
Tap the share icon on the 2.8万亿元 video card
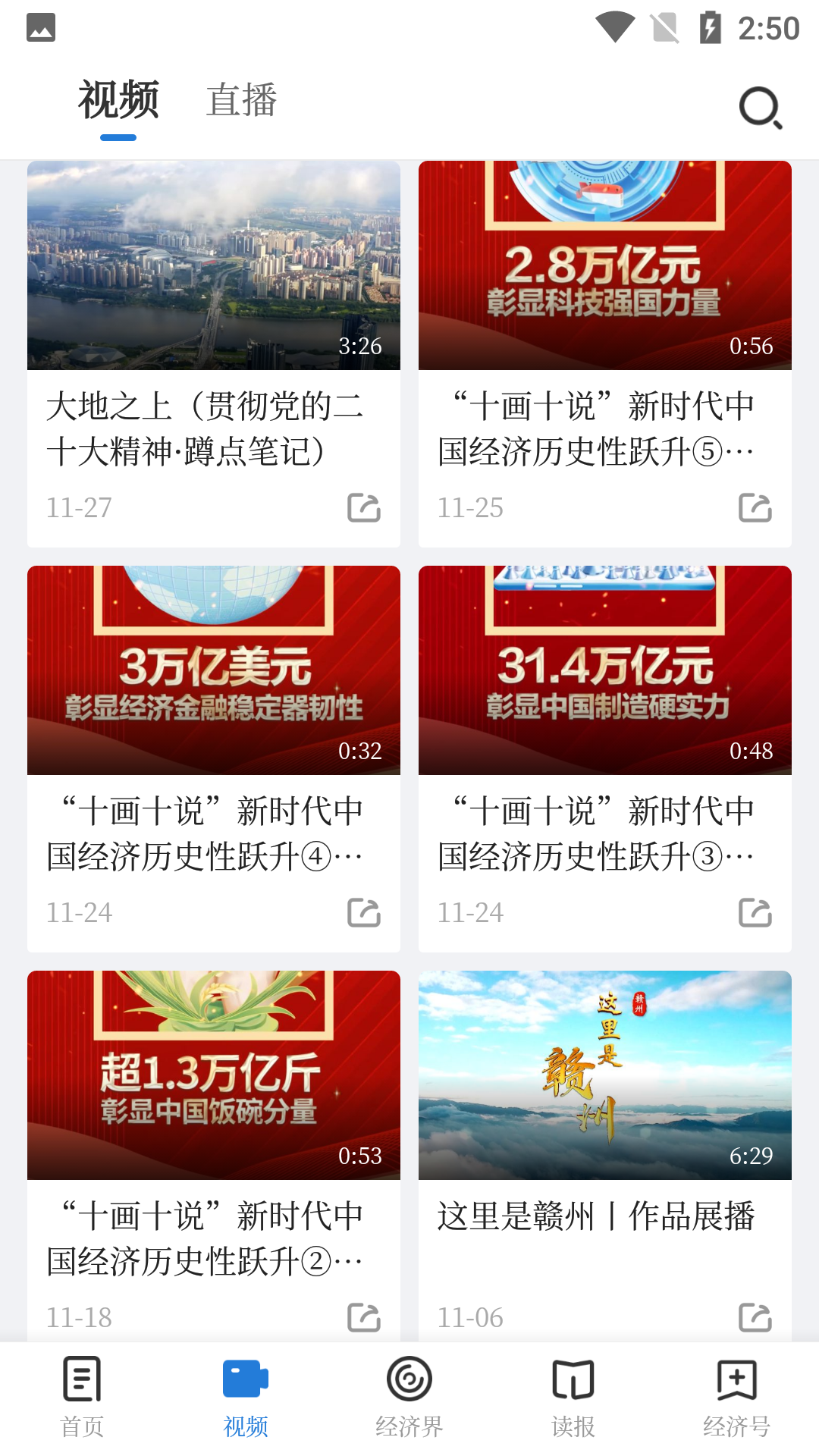click(x=755, y=508)
